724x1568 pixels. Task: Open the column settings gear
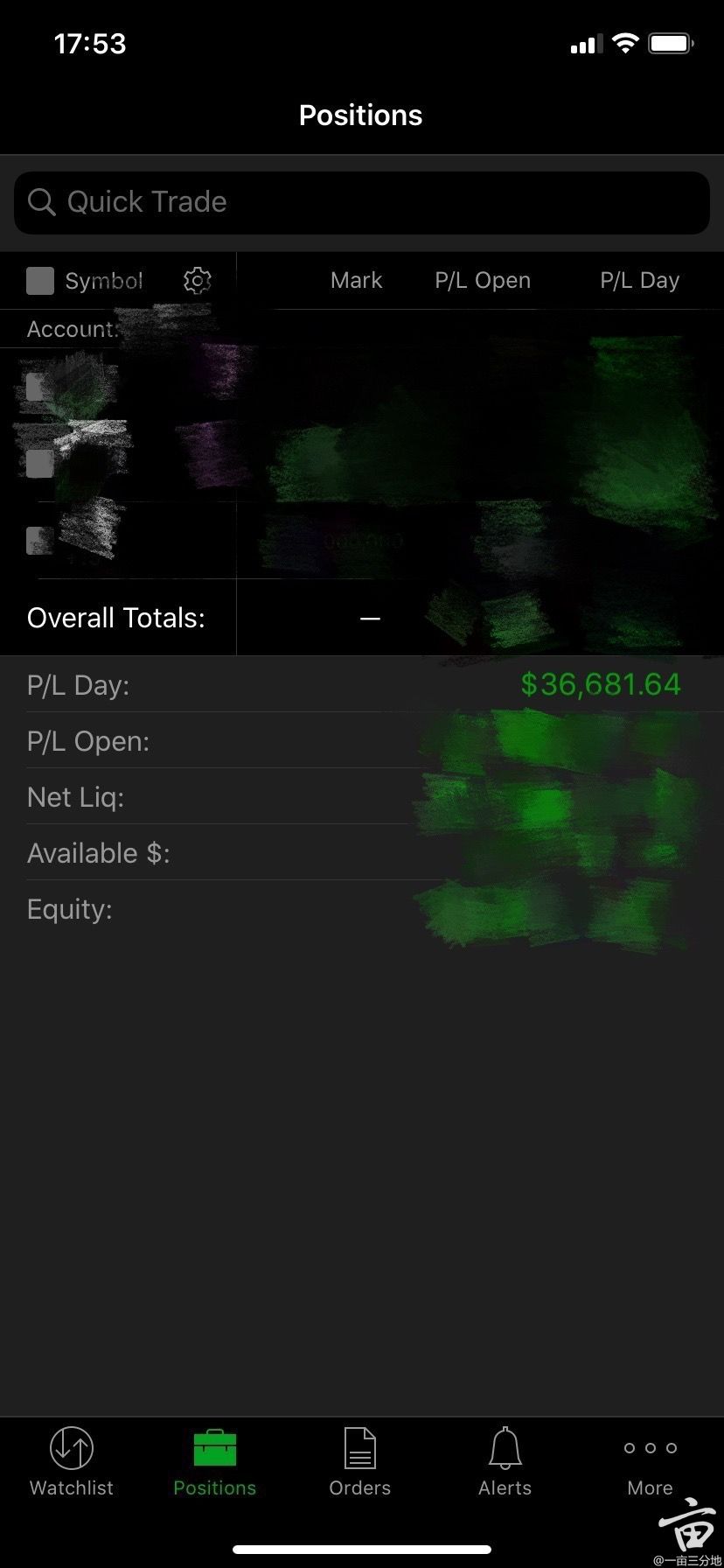click(x=198, y=280)
